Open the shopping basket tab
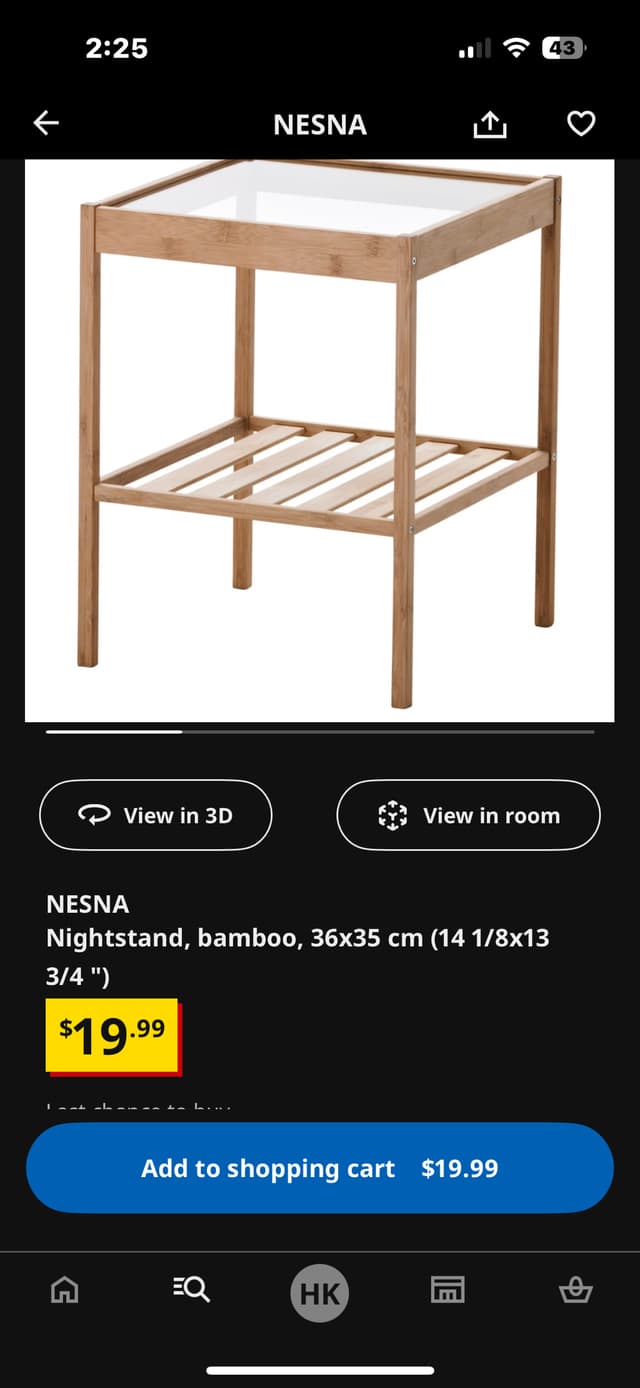The height and width of the screenshot is (1388, 640). coord(575,1291)
